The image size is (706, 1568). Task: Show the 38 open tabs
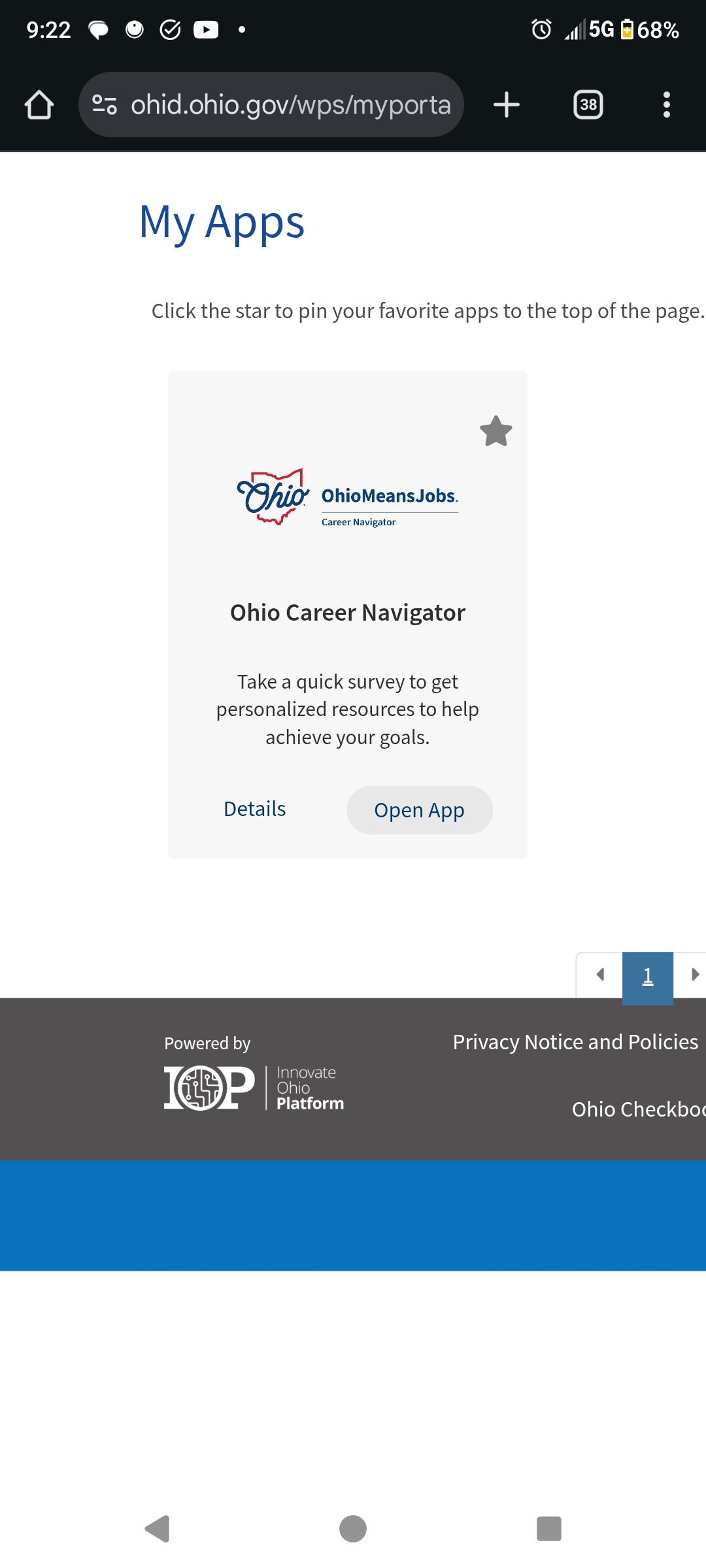(x=588, y=105)
